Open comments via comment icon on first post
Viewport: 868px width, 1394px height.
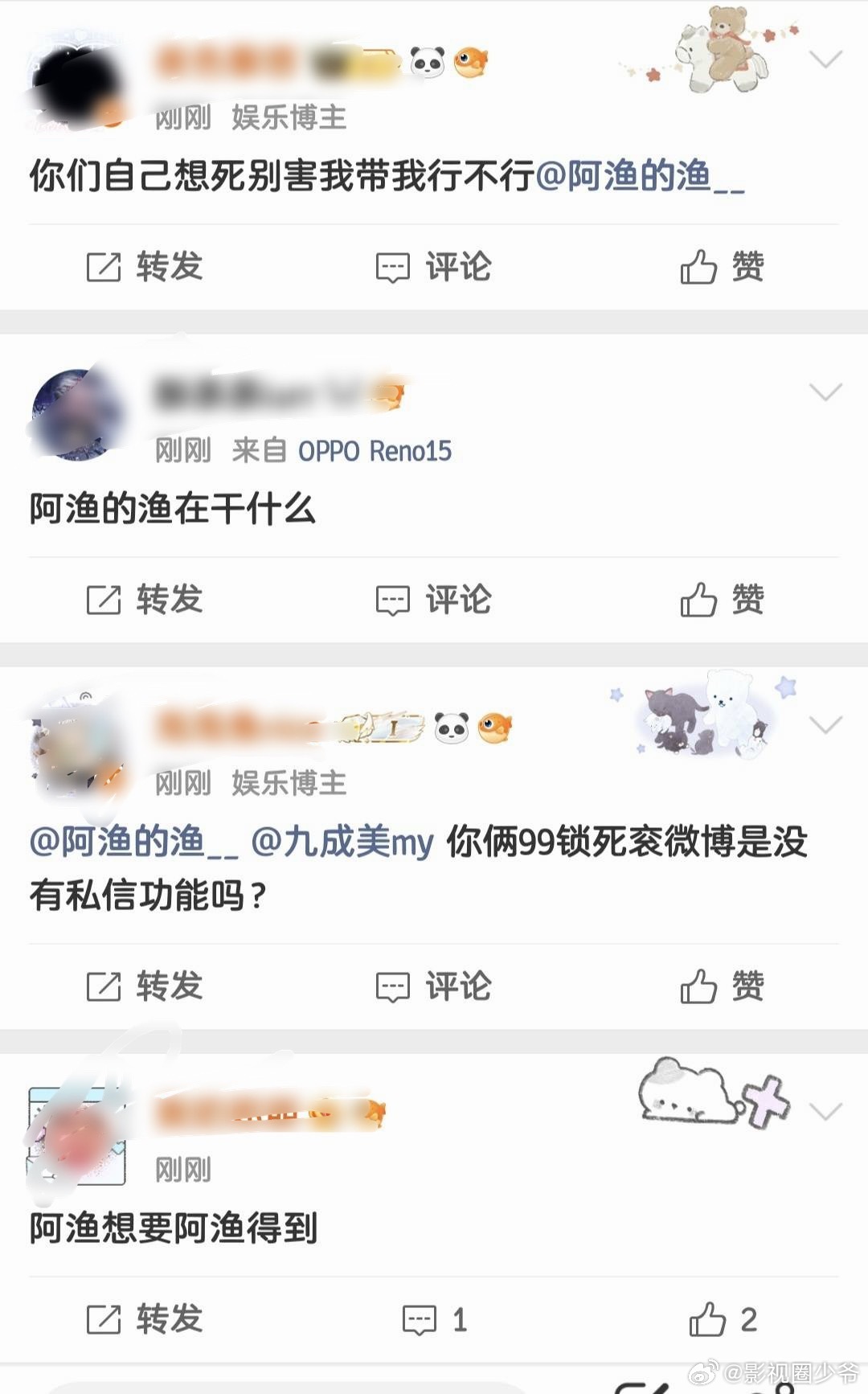point(393,266)
